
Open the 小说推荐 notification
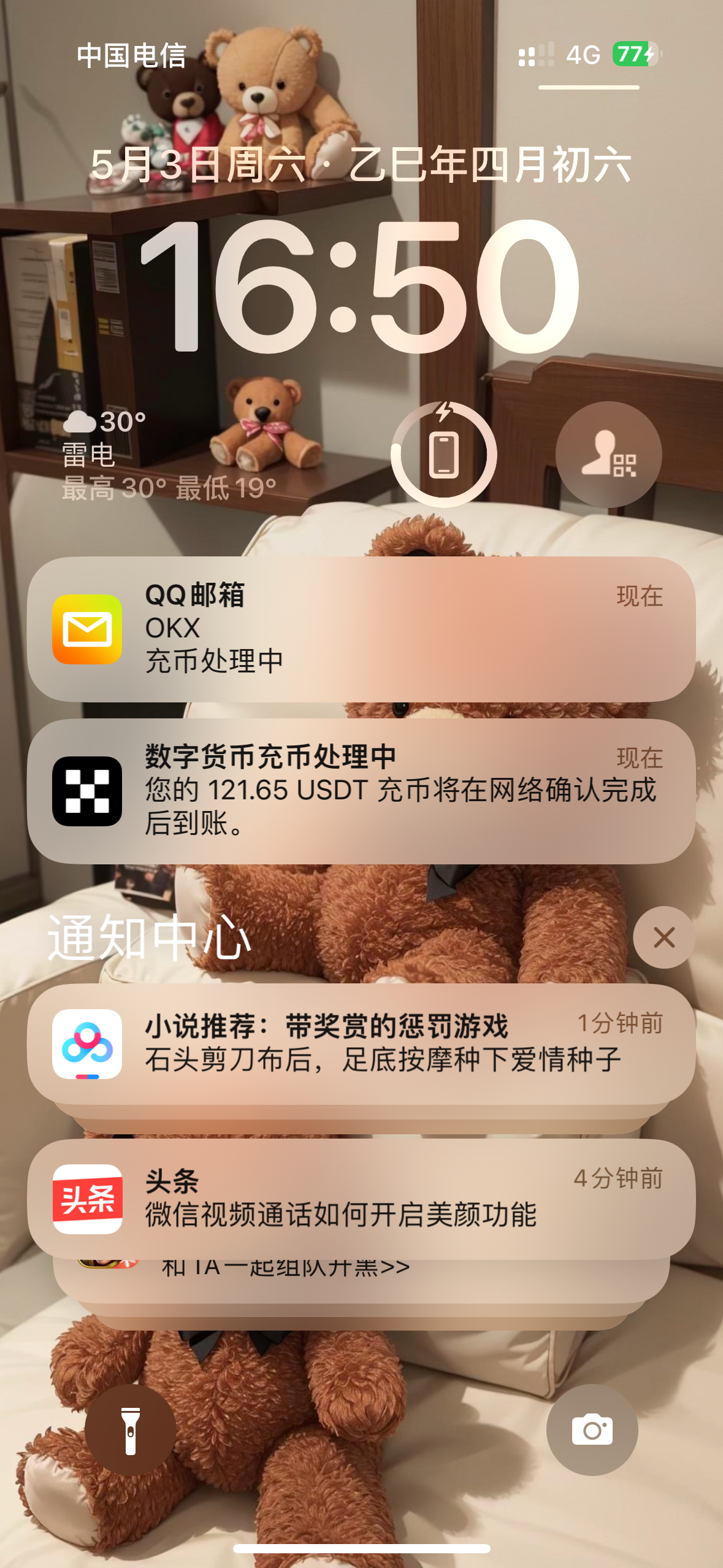click(x=361, y=1043)
